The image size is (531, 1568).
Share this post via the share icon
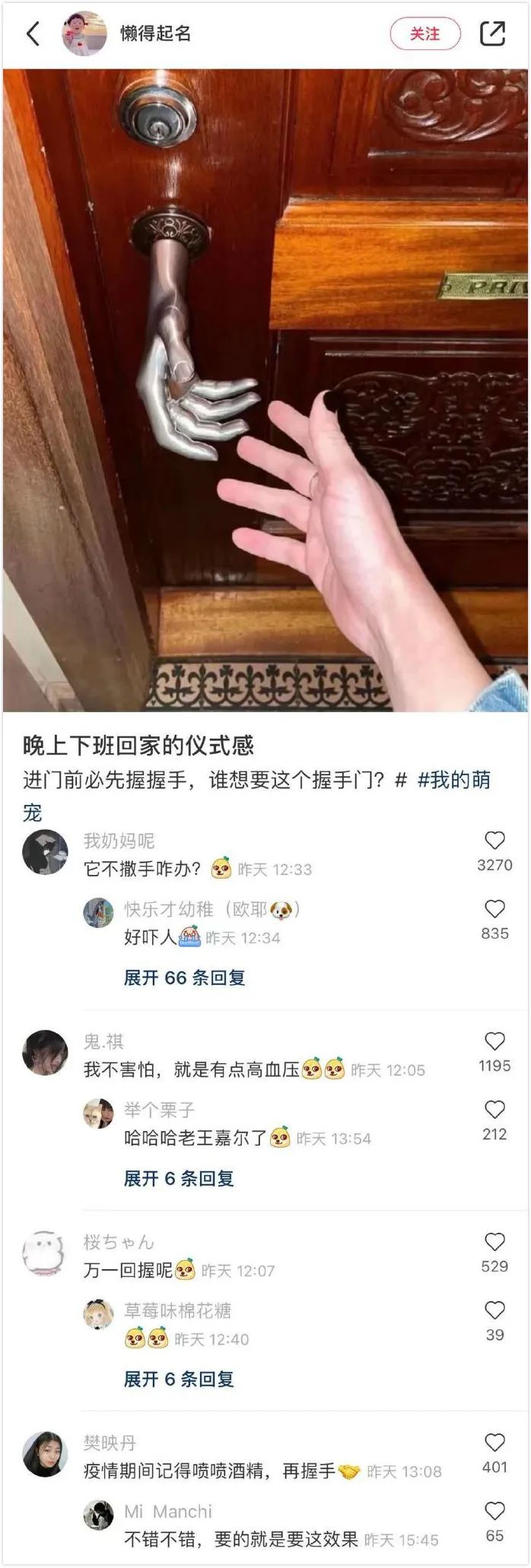point(492,33)
